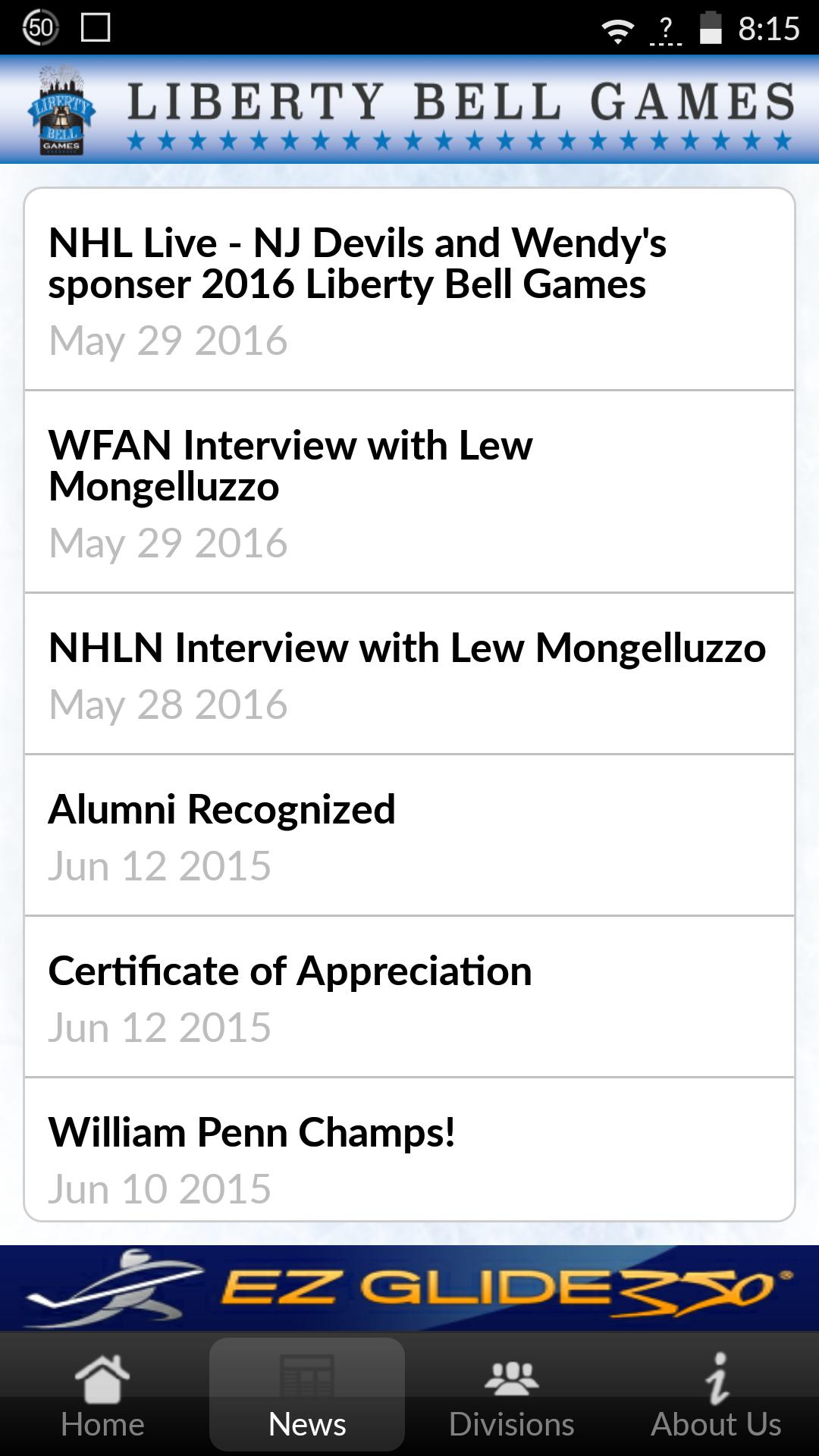View the Certificate of Appreciation post
819x1456 pixels.
tap(409, 996)
